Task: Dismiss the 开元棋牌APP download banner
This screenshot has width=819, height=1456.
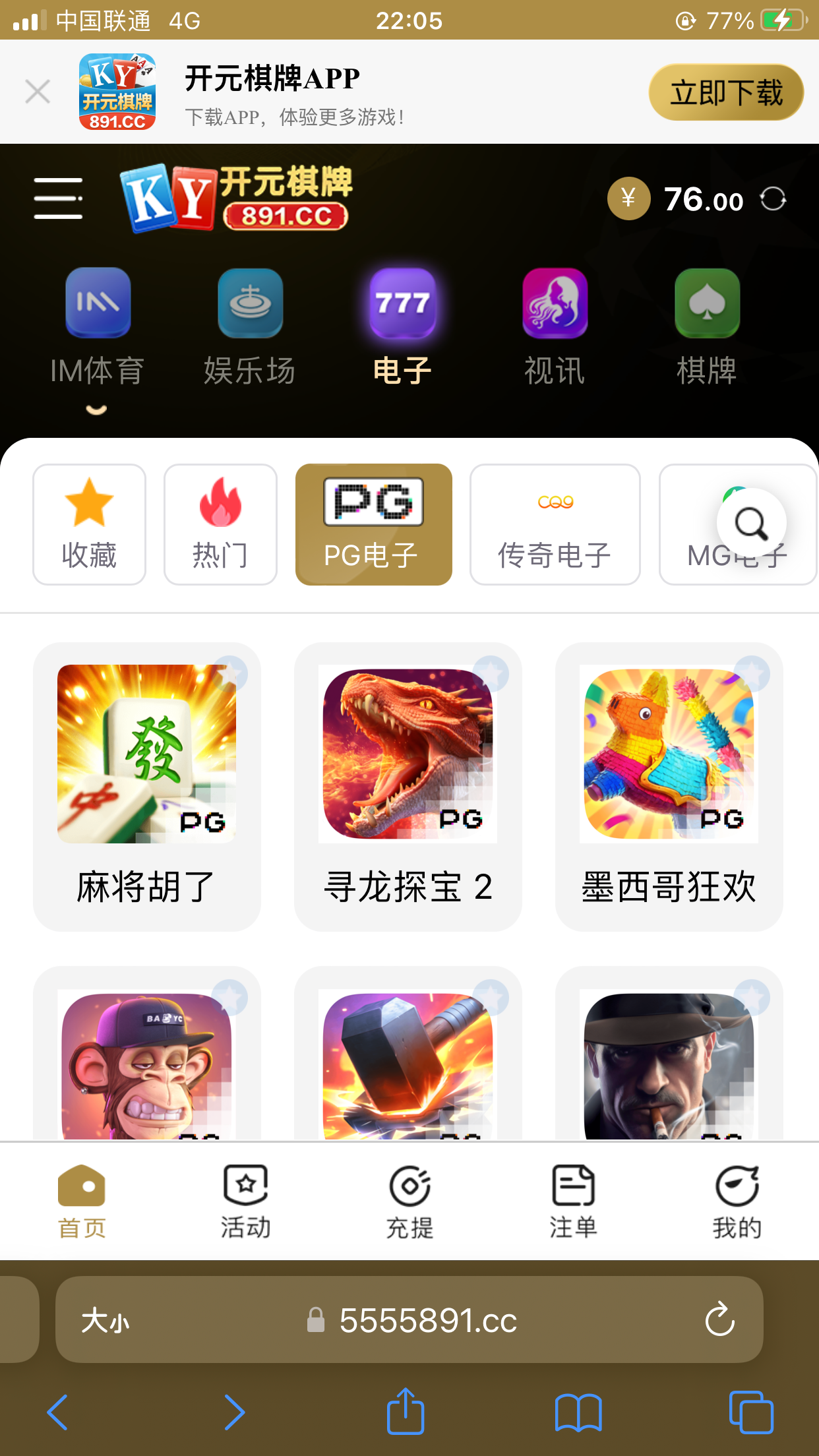Action: [x=38, y=92]
